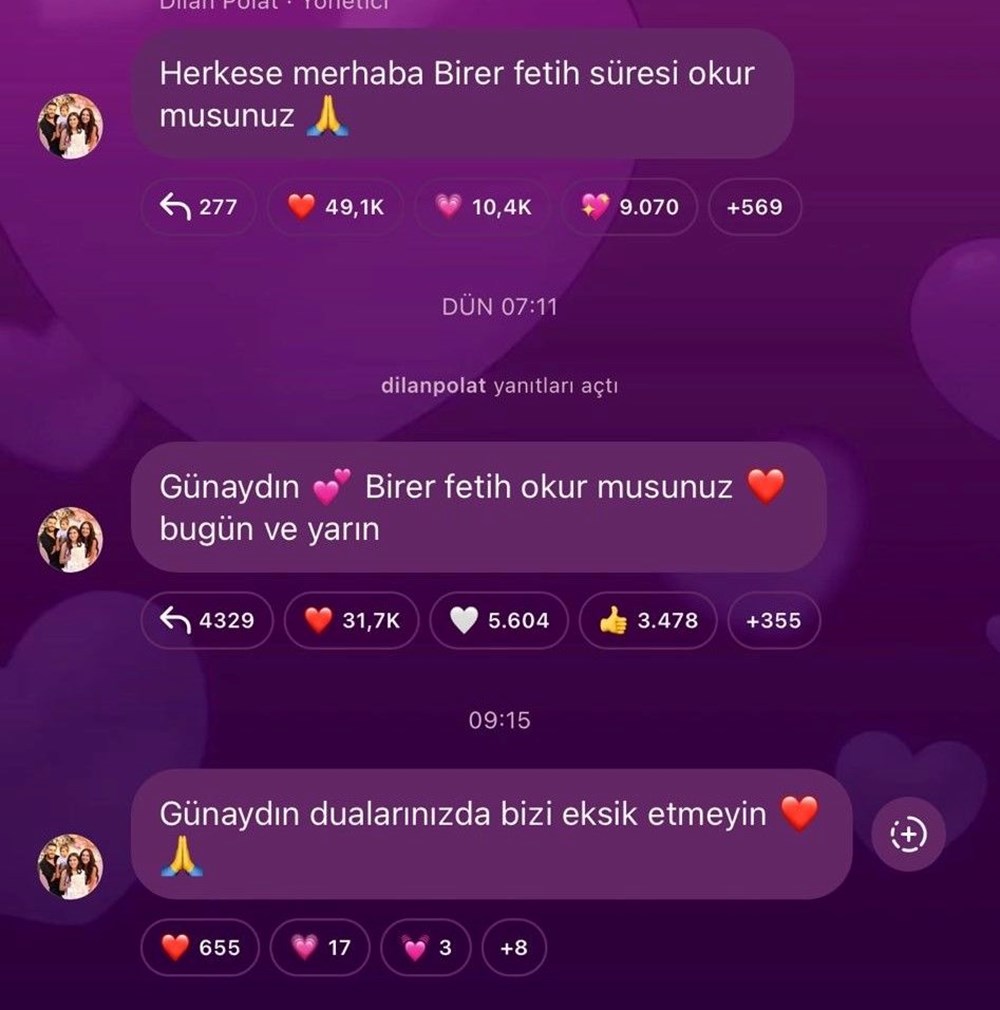Viewport: 1000px width, 1010px height.
Task: Expand the +8 hidden reactions on bottom message
Action: 513,947
